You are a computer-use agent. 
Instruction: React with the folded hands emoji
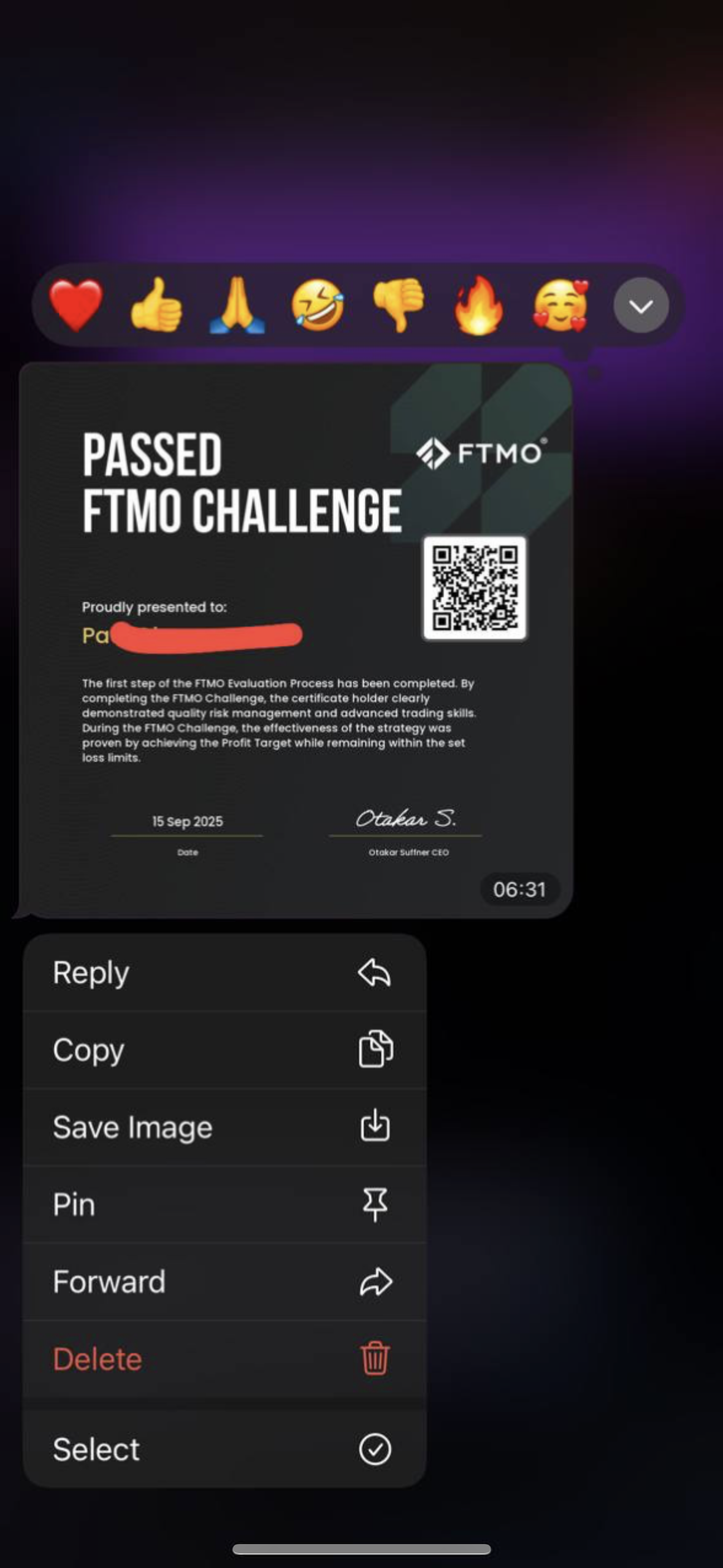(237, 305)
